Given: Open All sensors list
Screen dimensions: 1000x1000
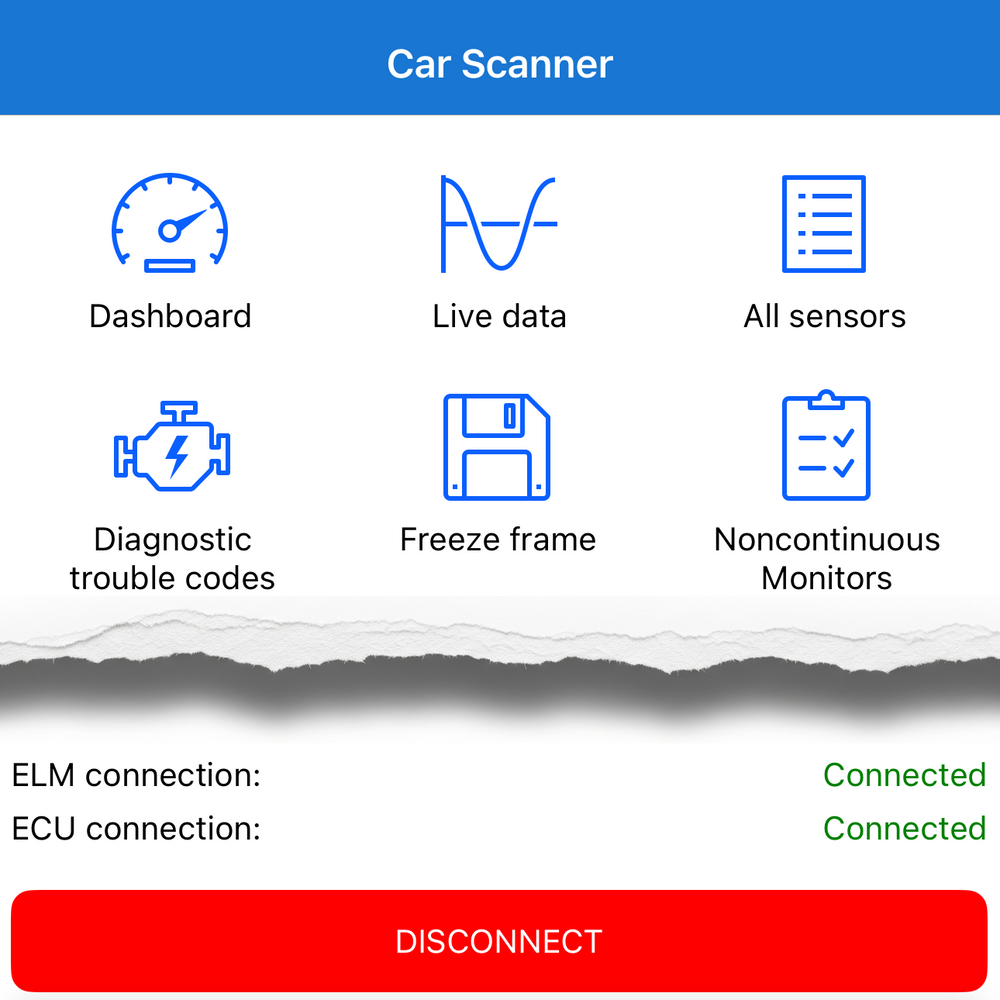Looking at the screenshot, I should pos(825,250).
